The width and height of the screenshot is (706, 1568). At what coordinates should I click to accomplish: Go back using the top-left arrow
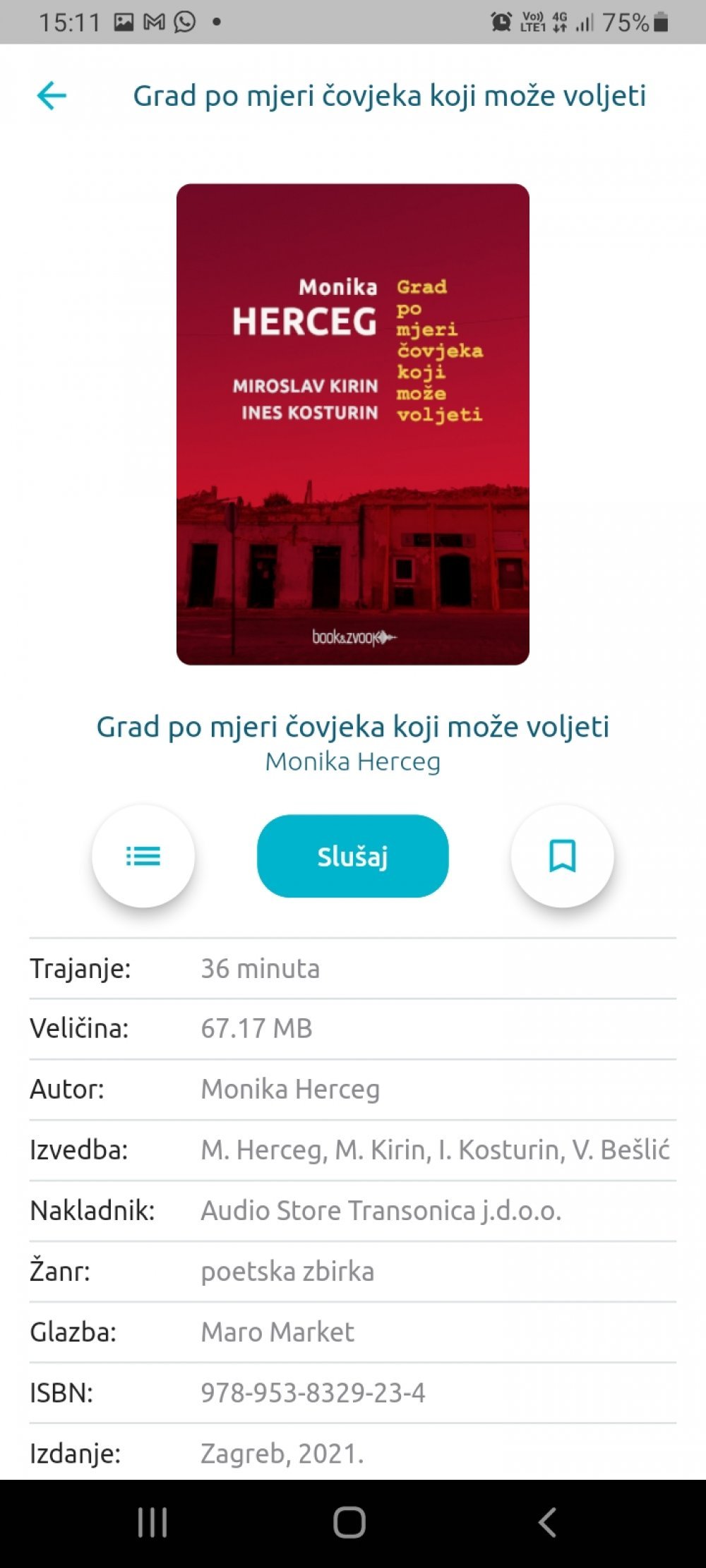(x=52, y=95)
